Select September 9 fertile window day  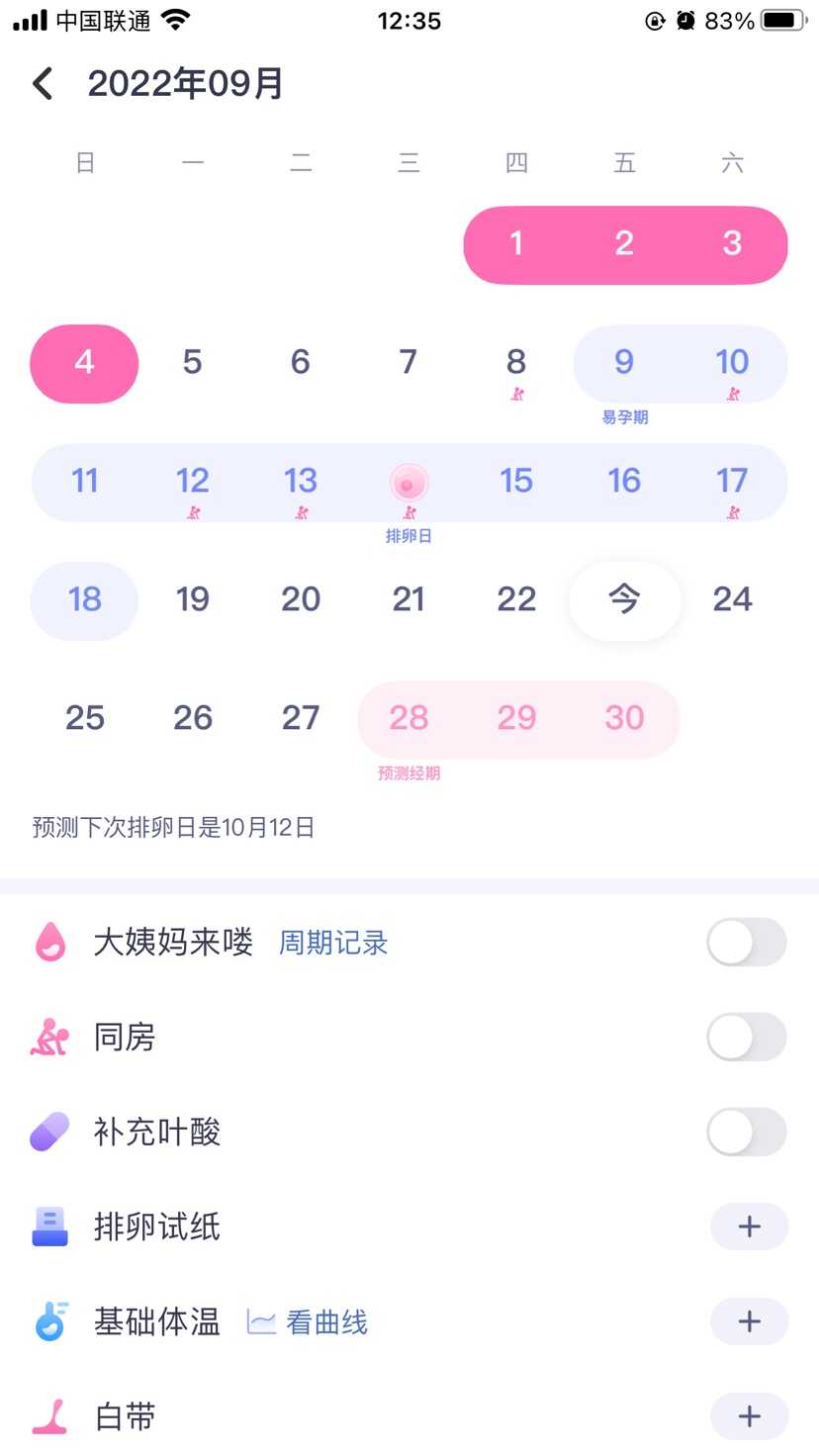click(x=624, y=362)
